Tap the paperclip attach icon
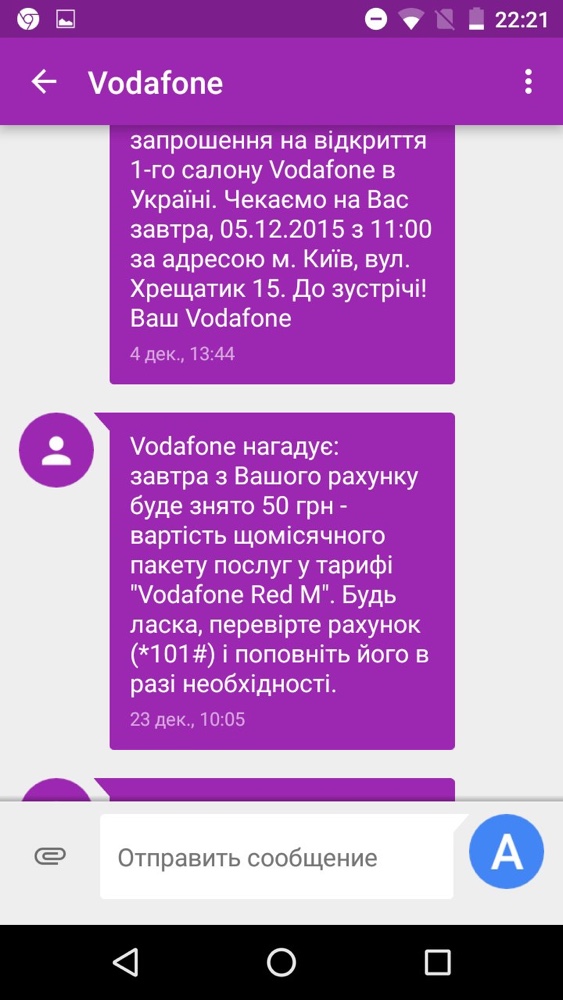Image resolution: width=563 pixels, height=1000 pixels. click(x=50, y=857)
